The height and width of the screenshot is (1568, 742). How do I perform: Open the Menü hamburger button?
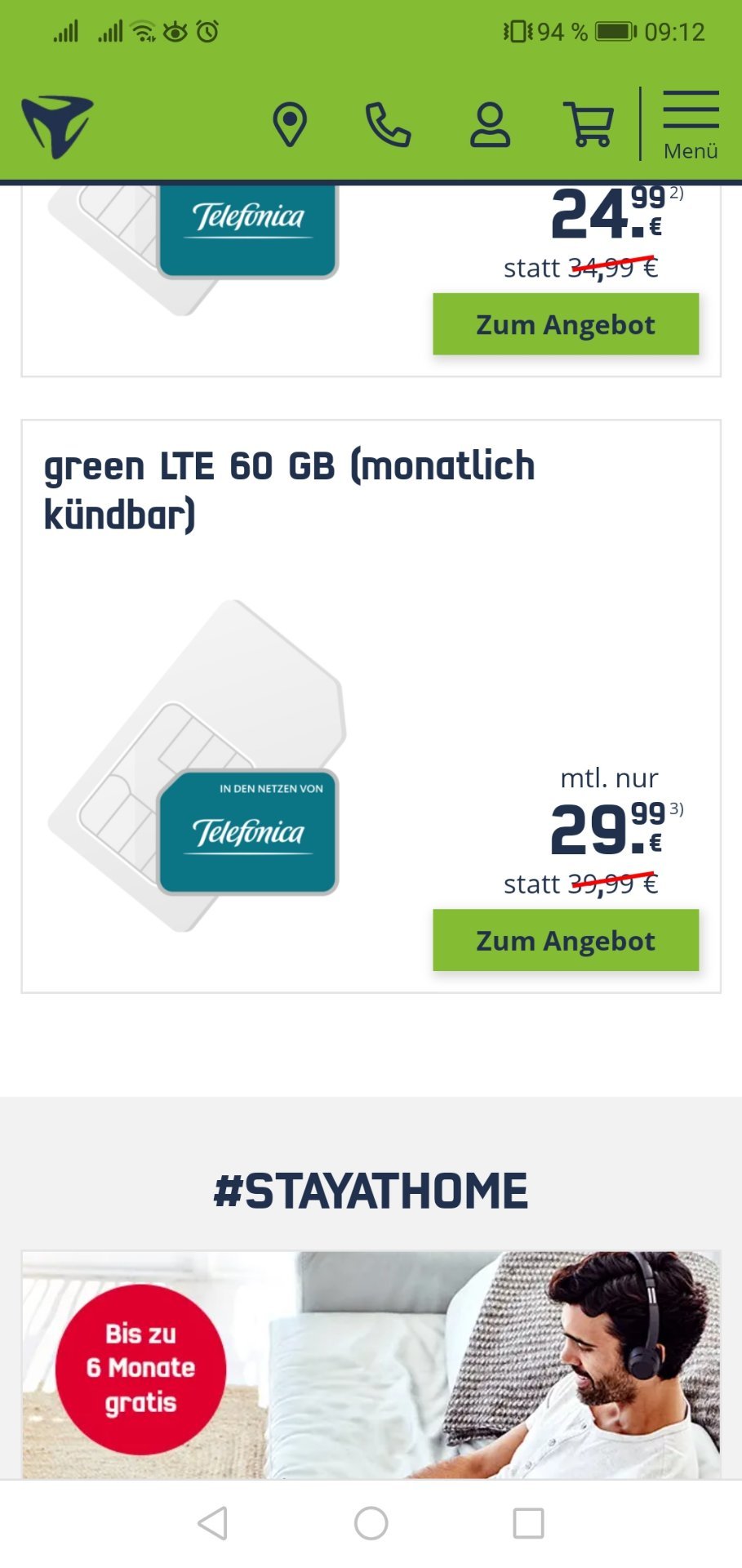(691, 125)
